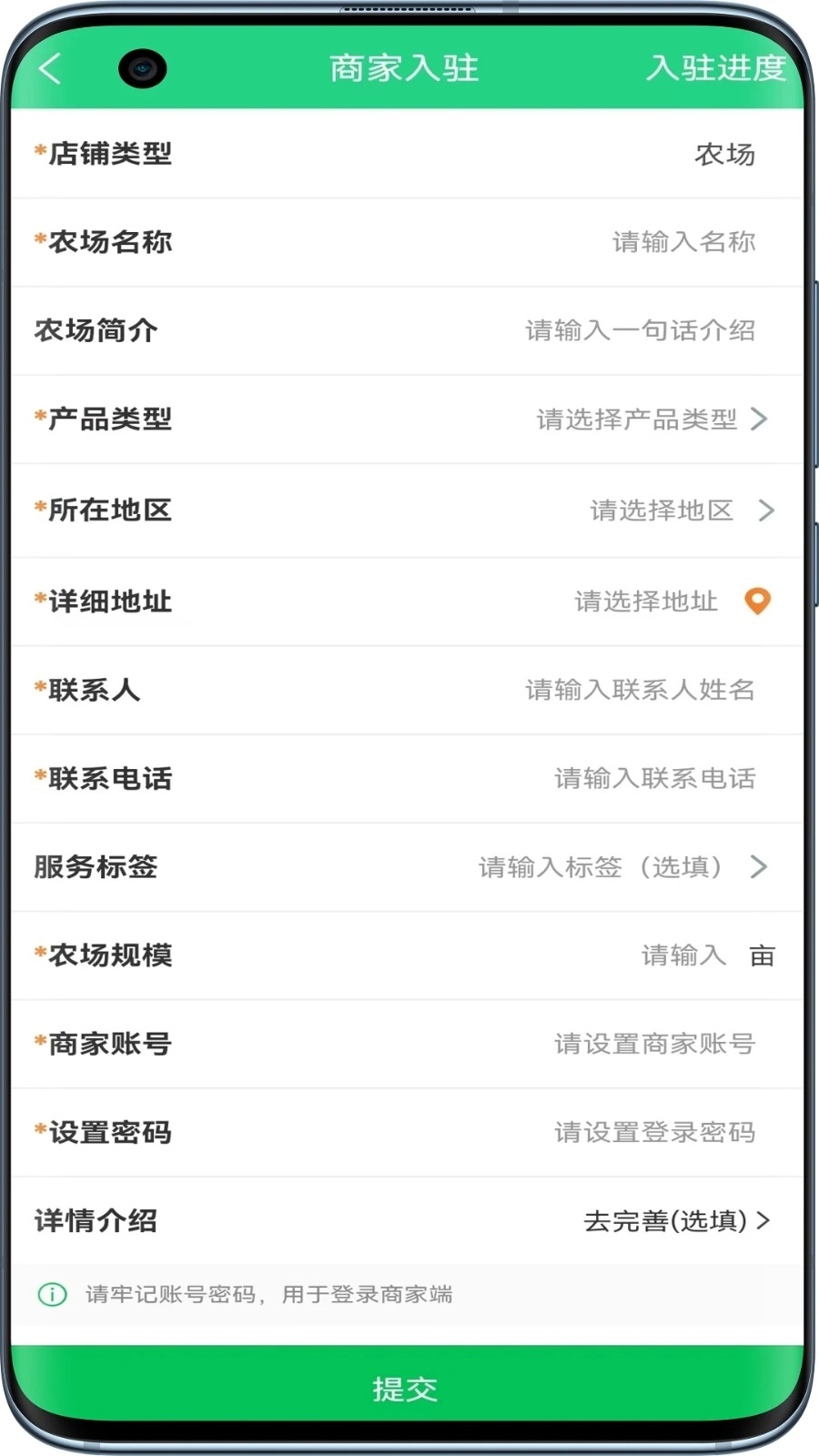The image size is (819, 1456).
Task: Open the location pin next to 详细地址
Action: pos(758,602)
